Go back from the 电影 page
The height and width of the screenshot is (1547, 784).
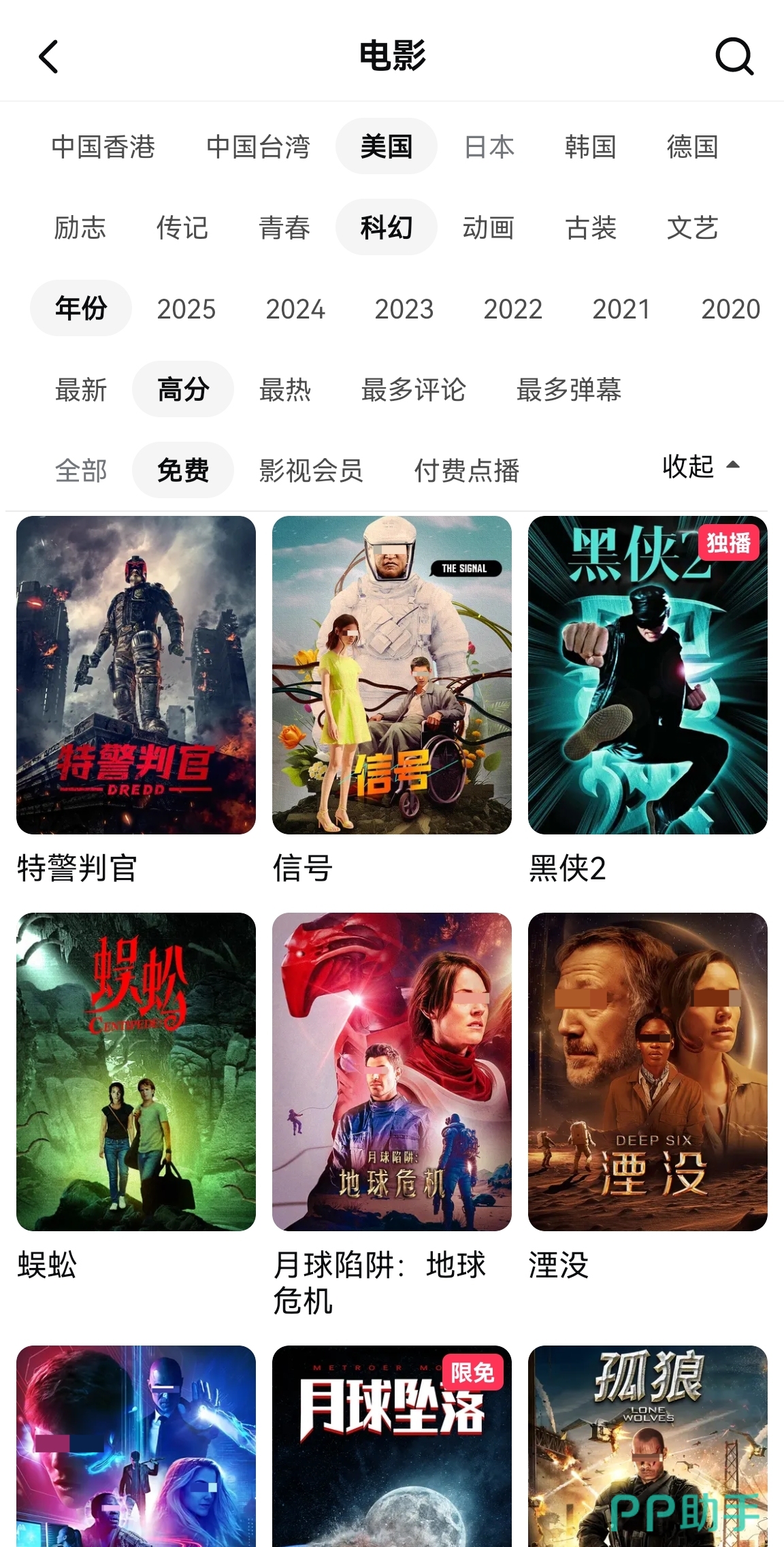[49, 56]
